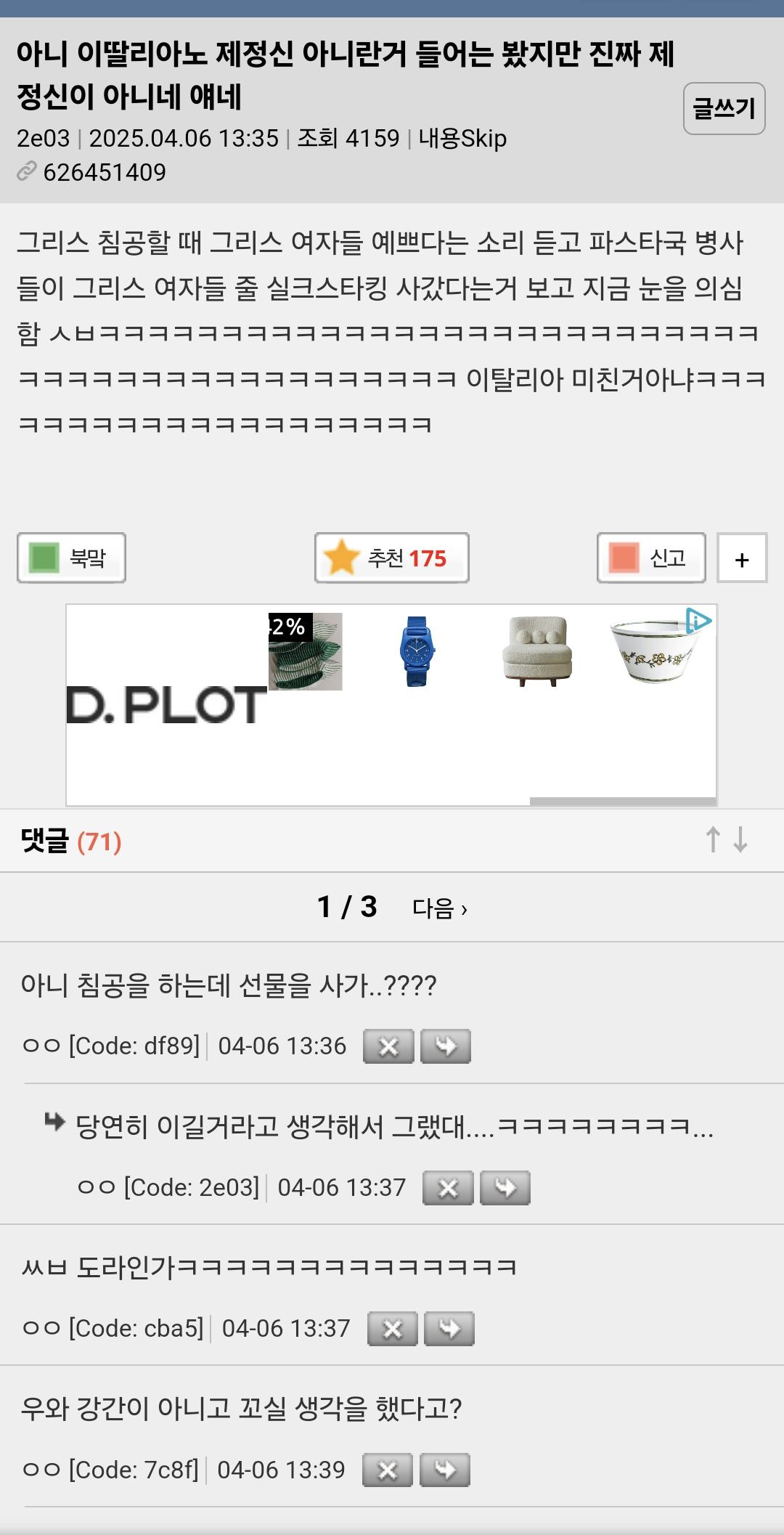Delete the 7c8f comment
This screenshot has width=784, height=1535.
(387, 1470)
